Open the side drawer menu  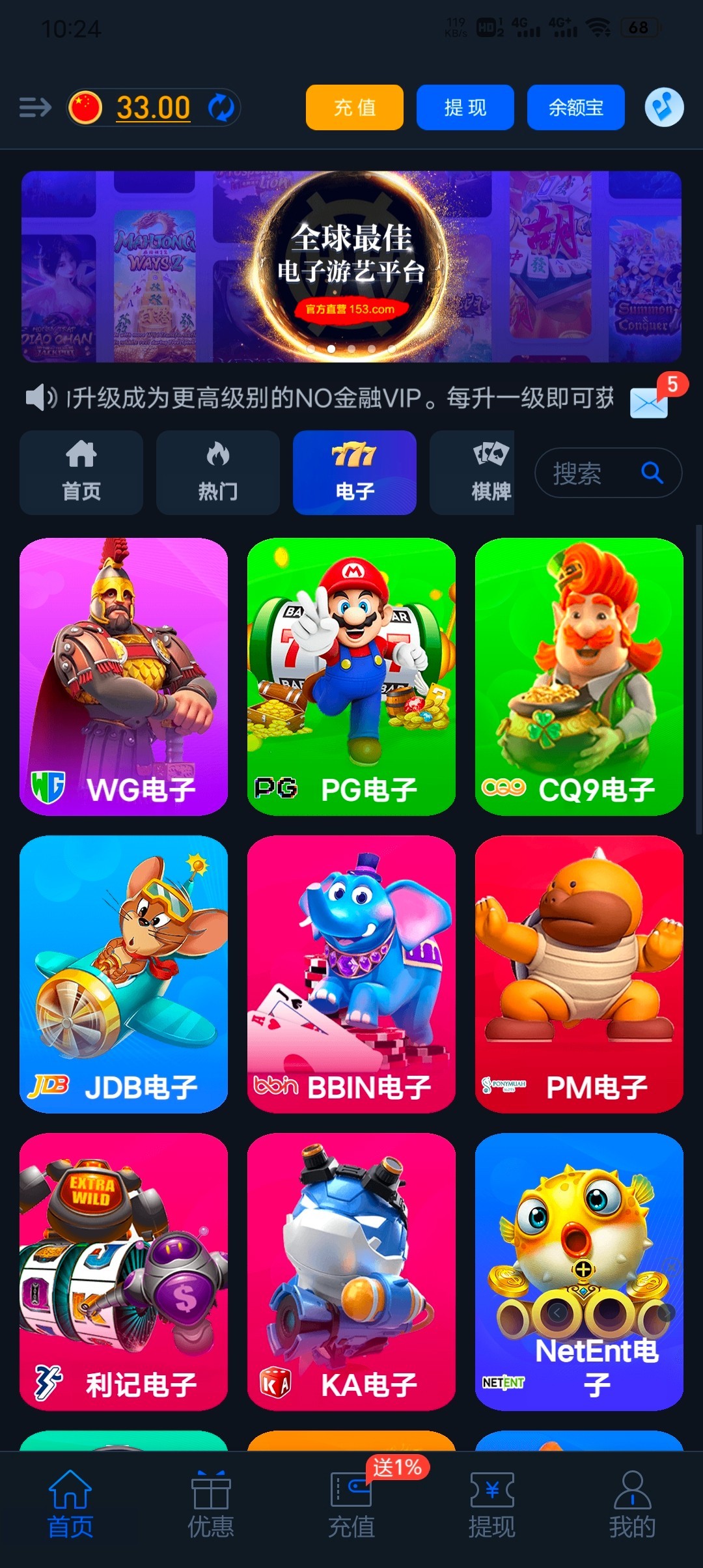click(35, 107)
